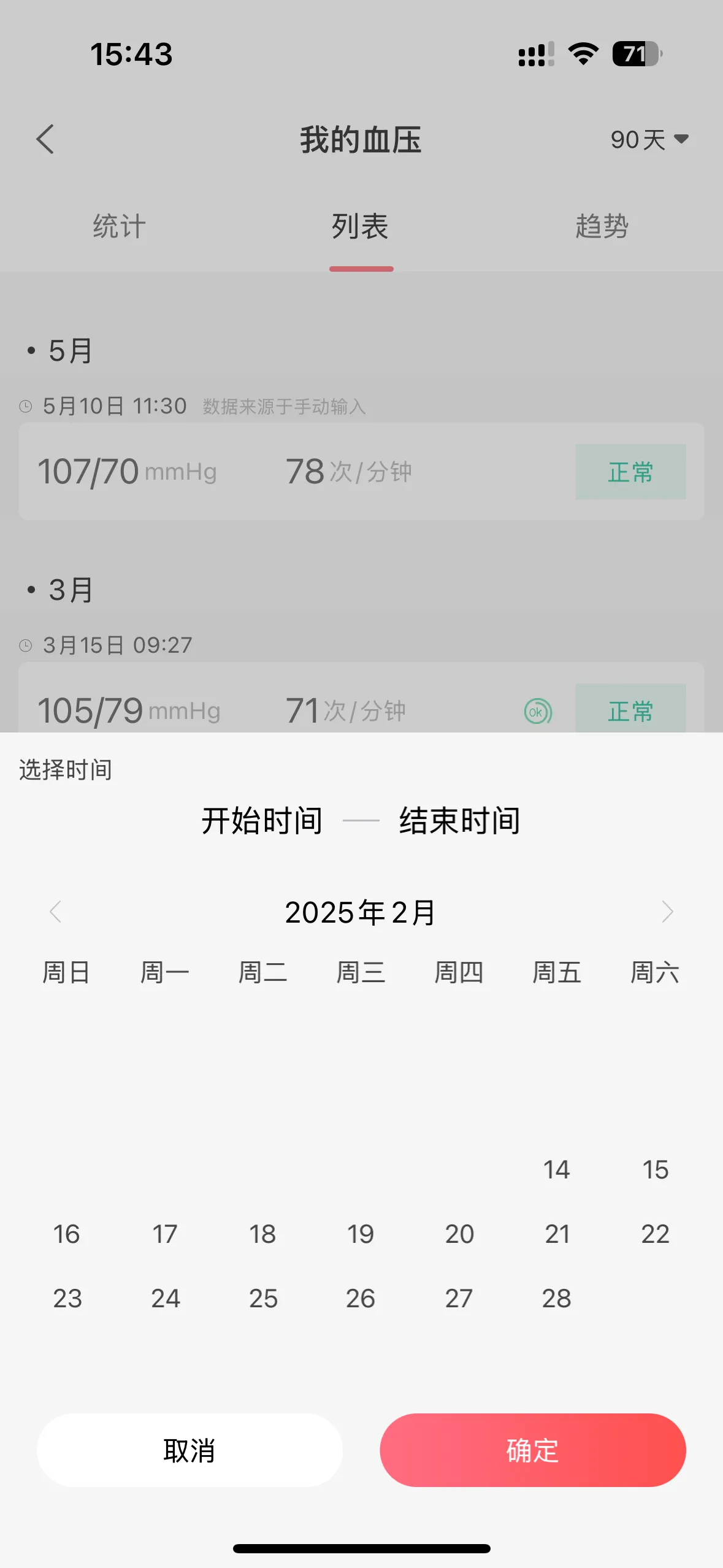Image resolution: width=723 pixels, height=1568 pixels.
Task: Select February 24 on the calendar
Action: [165, 1299]
